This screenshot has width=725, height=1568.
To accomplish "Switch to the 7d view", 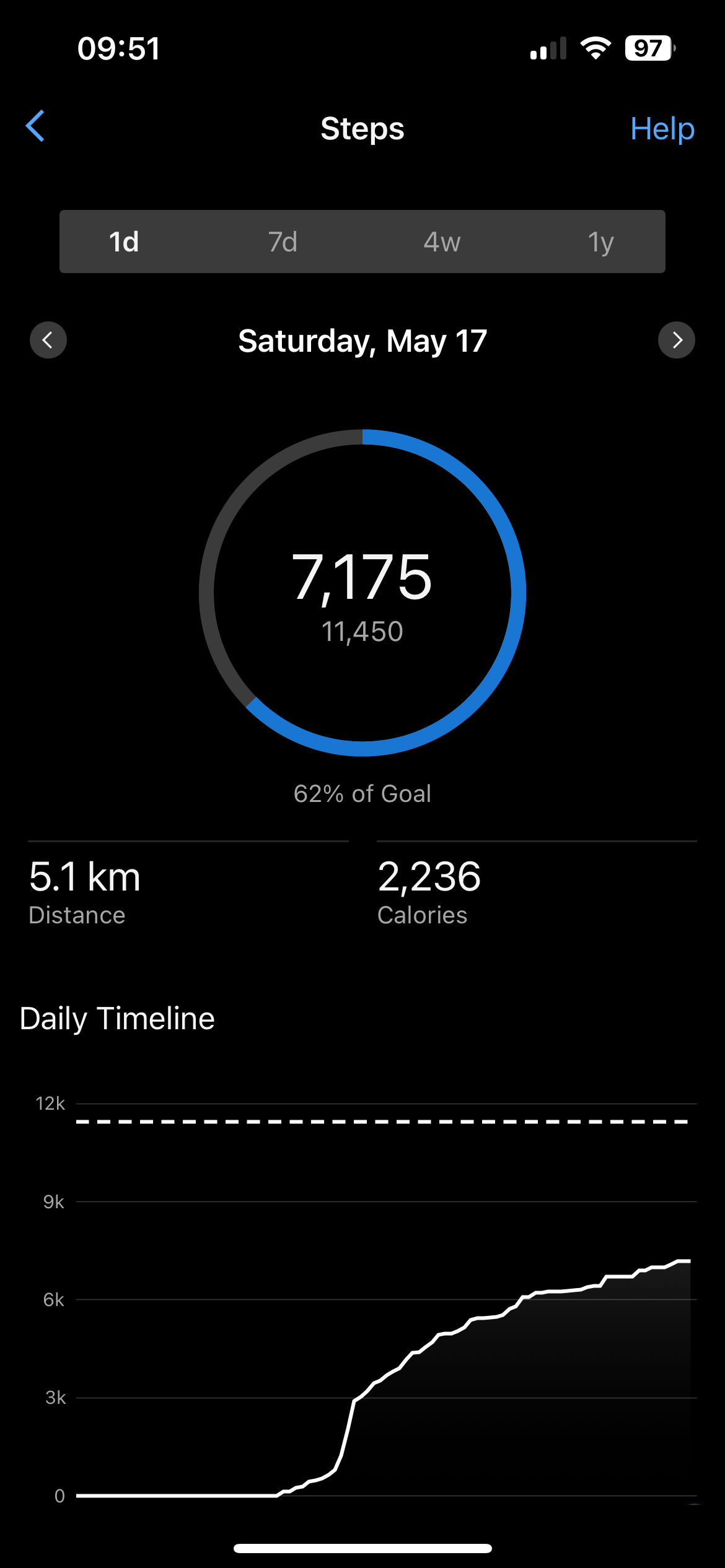I will (283, 242).
